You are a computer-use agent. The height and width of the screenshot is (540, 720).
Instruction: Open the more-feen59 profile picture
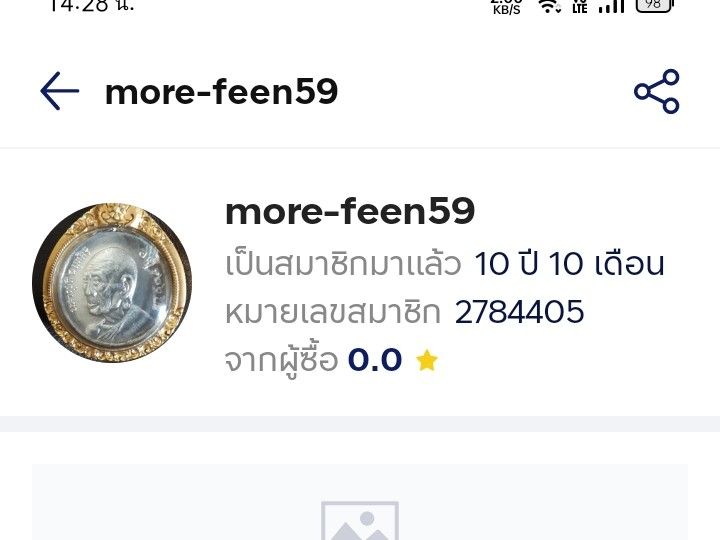tap(112, 282)
